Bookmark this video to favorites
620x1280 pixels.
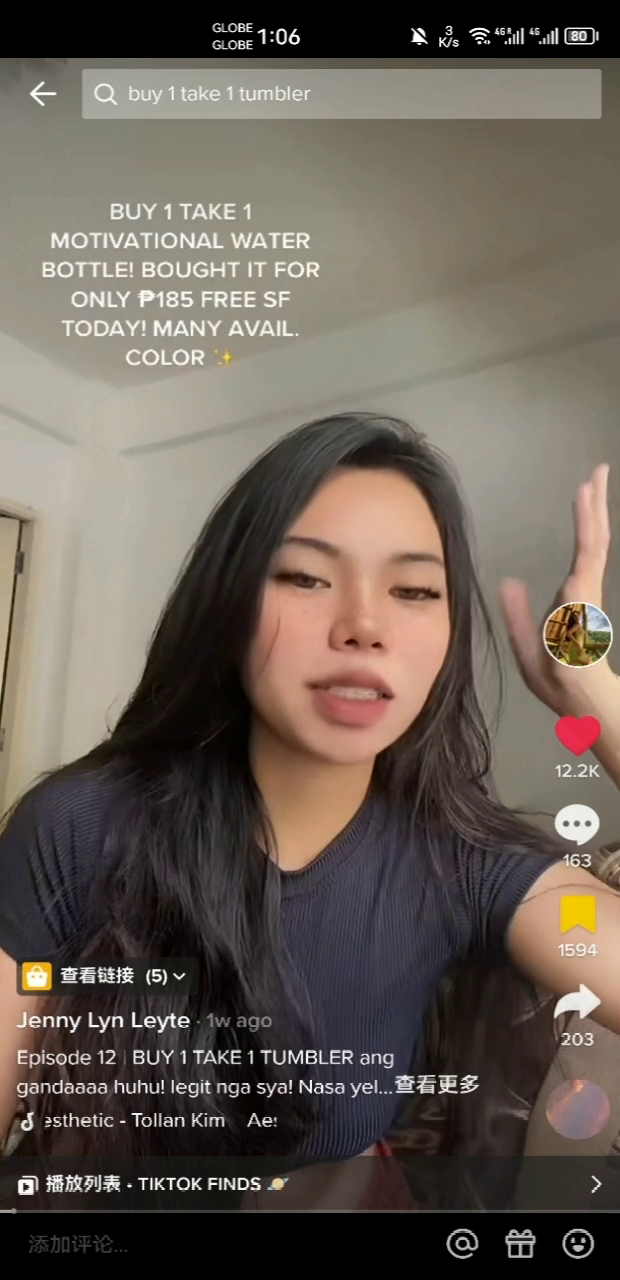point(577,915)
